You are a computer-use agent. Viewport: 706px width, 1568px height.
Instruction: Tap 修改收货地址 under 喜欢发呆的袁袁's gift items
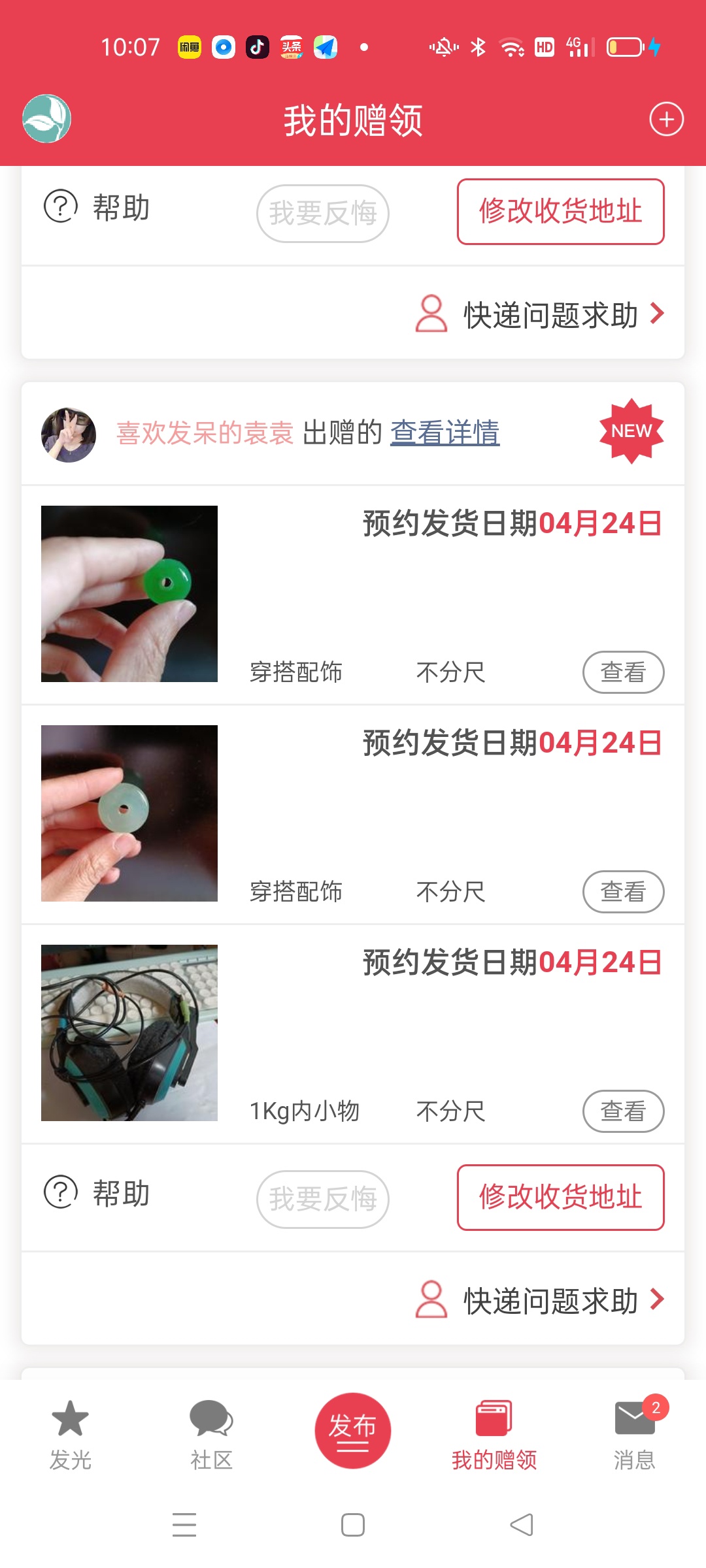pyautogui.click(x=560, y=1197)
